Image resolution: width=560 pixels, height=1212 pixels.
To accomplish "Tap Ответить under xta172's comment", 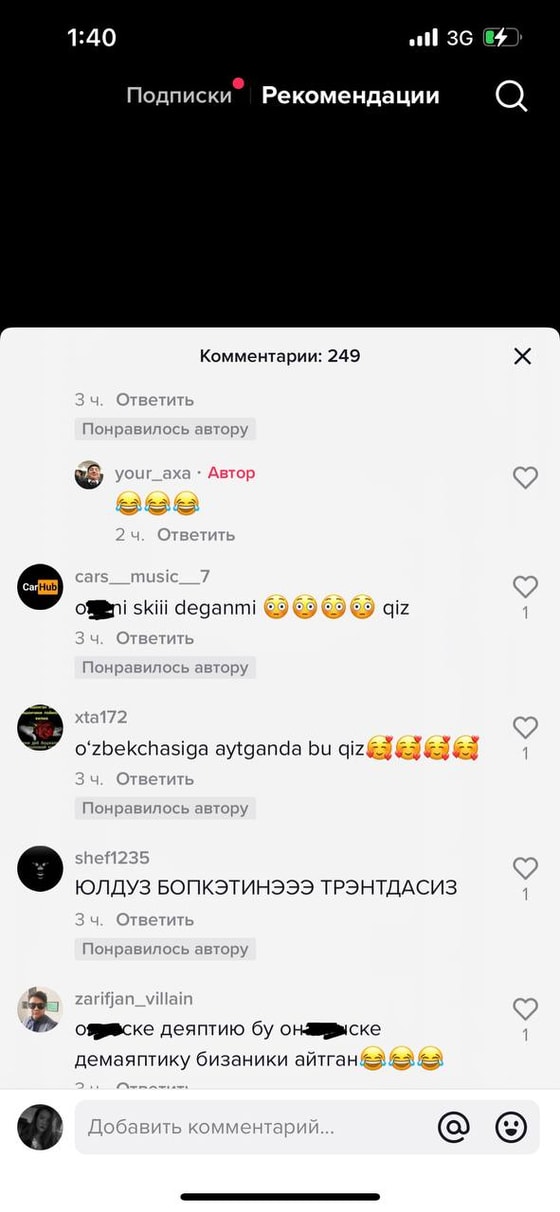I will tap(155, 779).
